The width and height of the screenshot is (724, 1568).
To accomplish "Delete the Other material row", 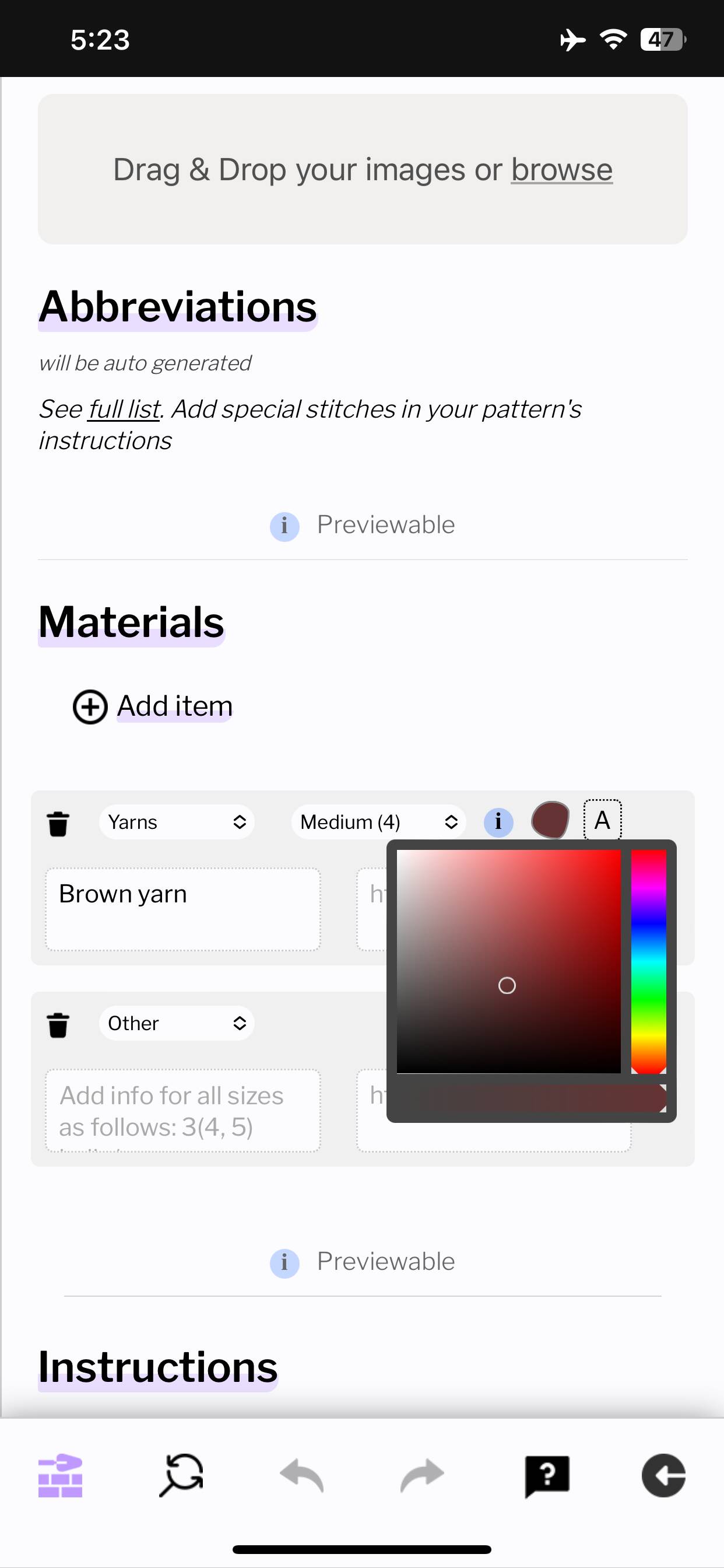I will point(58,1025).
